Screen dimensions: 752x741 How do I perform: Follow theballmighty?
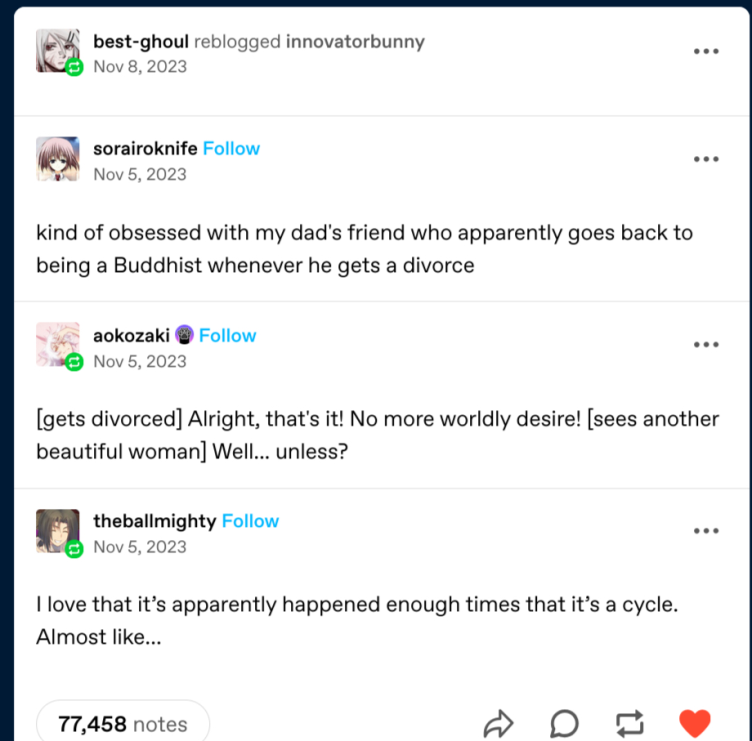click(x=250, y=521)
